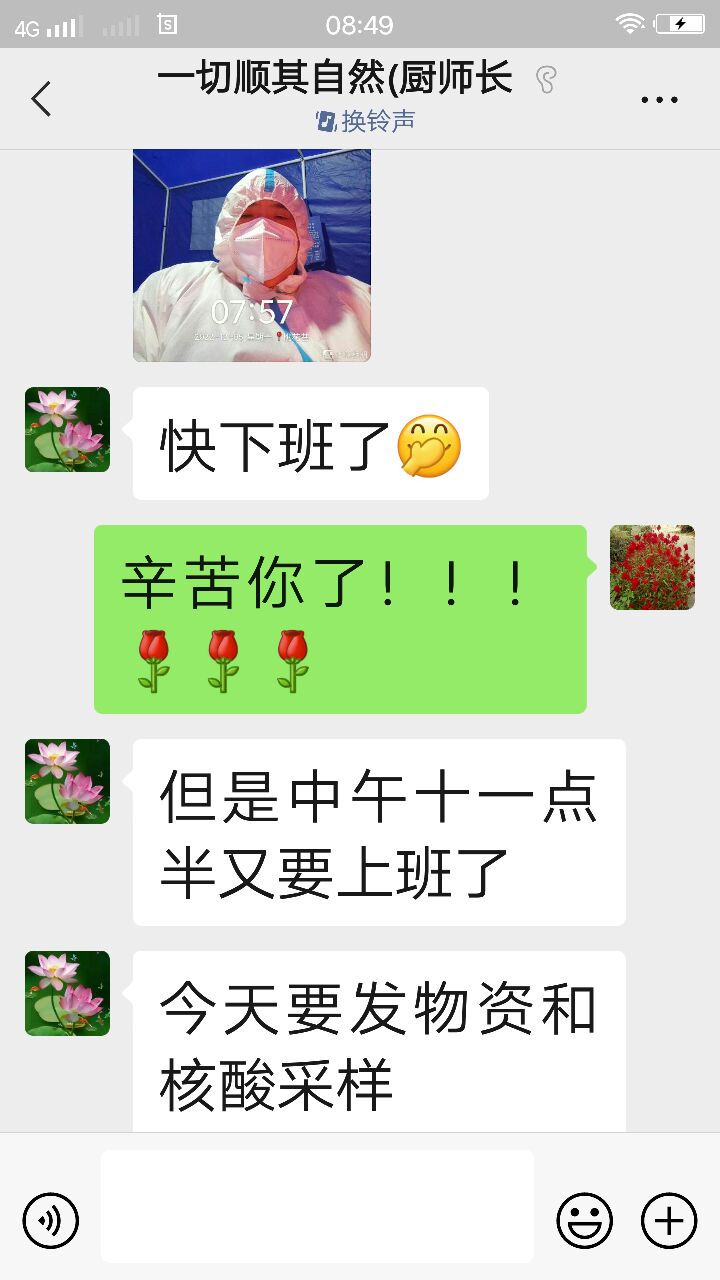
Task: Open the plus attachments panel
Action: pos(668,1221)
